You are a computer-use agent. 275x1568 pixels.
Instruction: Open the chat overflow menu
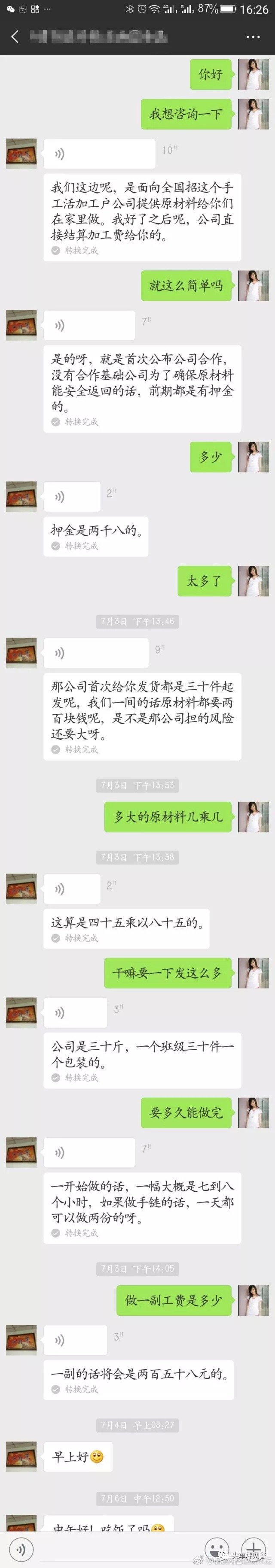pyautogui.click(x=253, y=36)
